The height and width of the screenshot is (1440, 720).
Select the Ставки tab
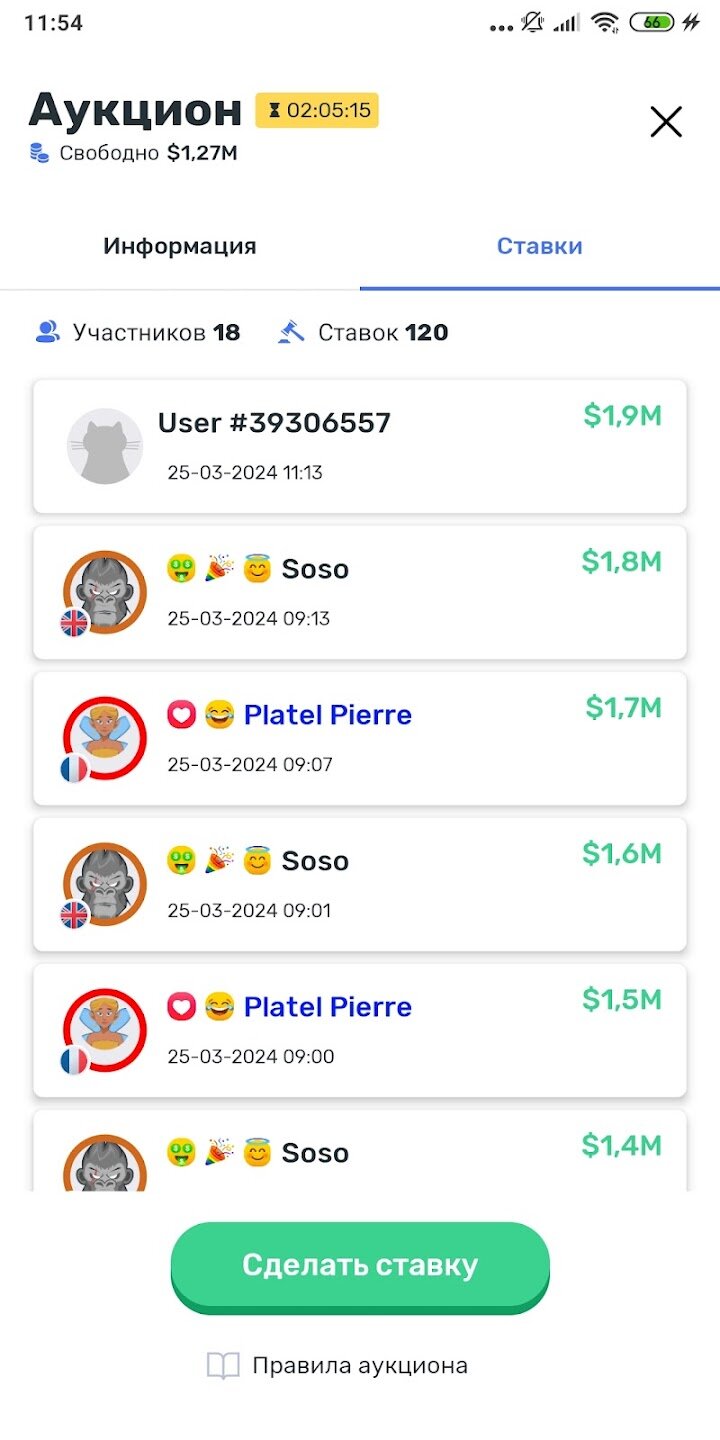pos(539,246)
